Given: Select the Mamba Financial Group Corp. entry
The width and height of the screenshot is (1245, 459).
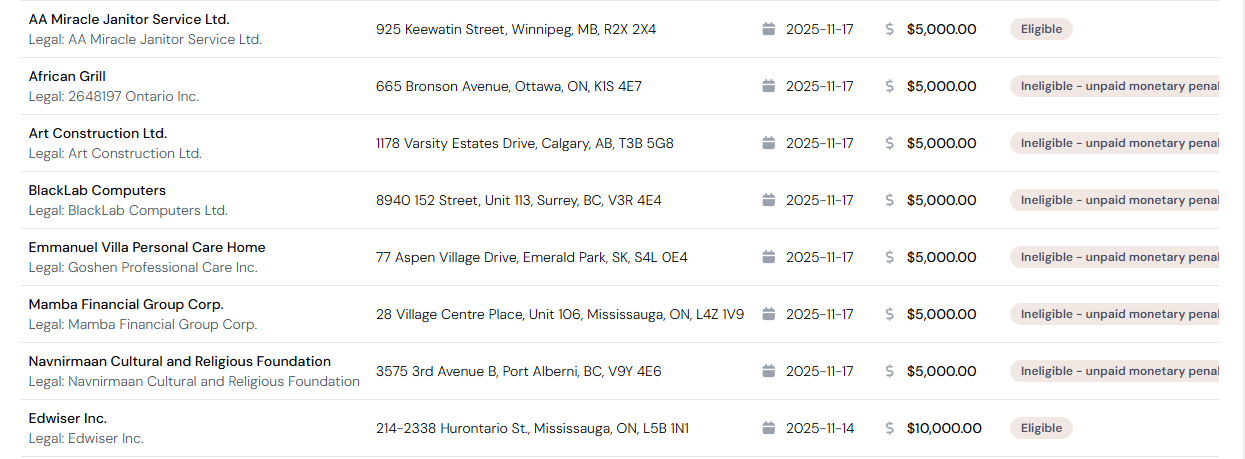Looking at the screenshot, I should 126,305.
